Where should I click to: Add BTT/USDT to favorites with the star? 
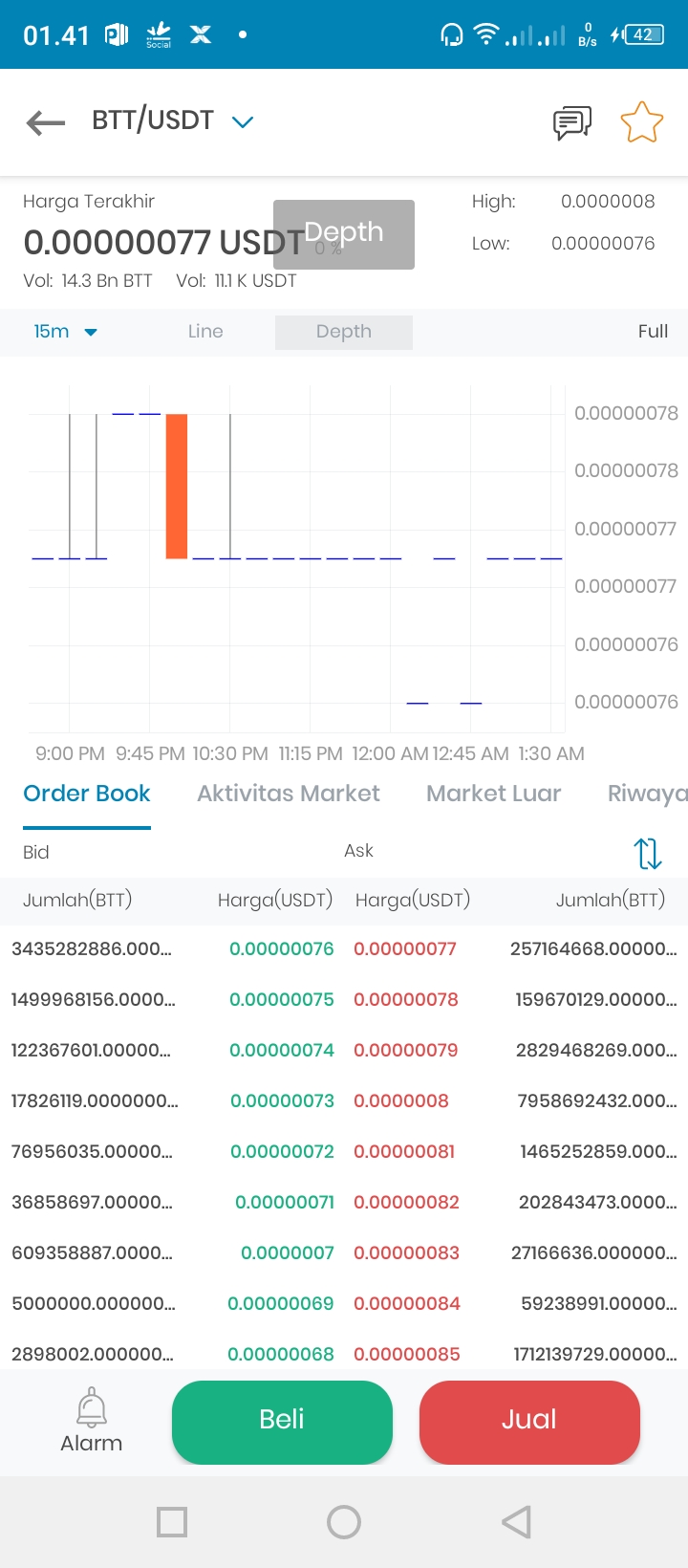641,122
